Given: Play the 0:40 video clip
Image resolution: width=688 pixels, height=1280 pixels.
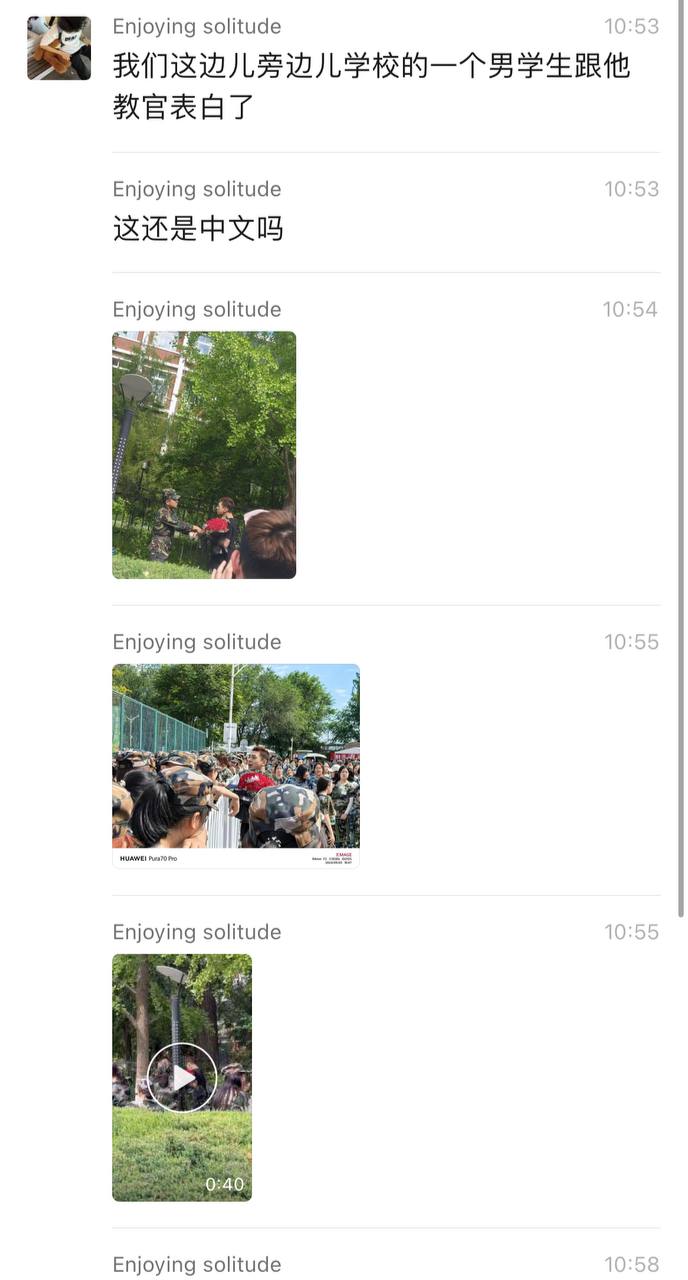Looking at the screenshot, I should [182, 1077].
